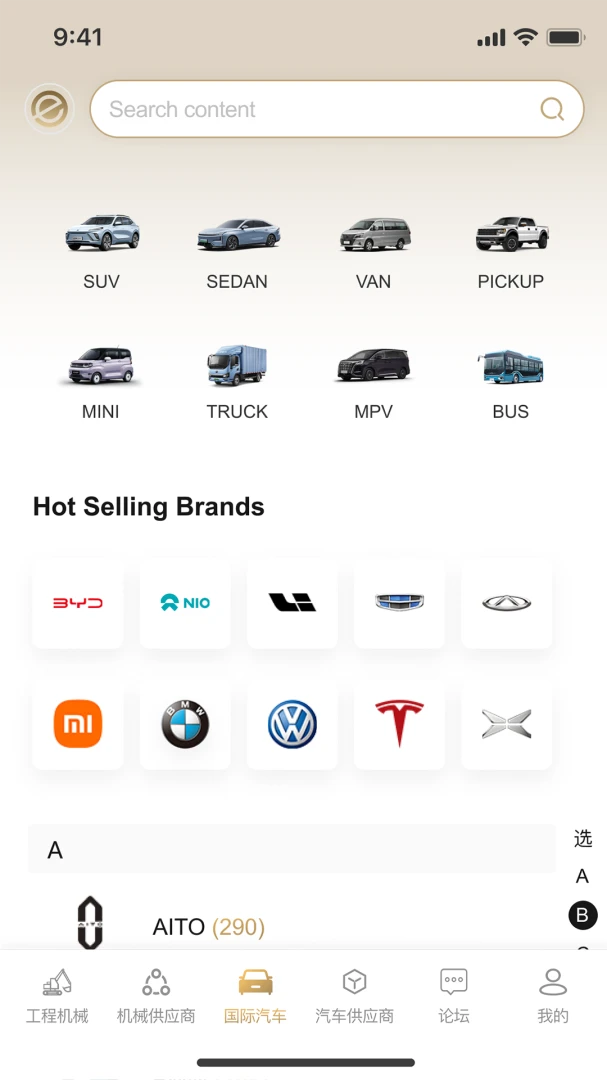This screenshot has height=1080, width=607.
Task: Open the 我的 profile tab
Action: tap(553, 996)
